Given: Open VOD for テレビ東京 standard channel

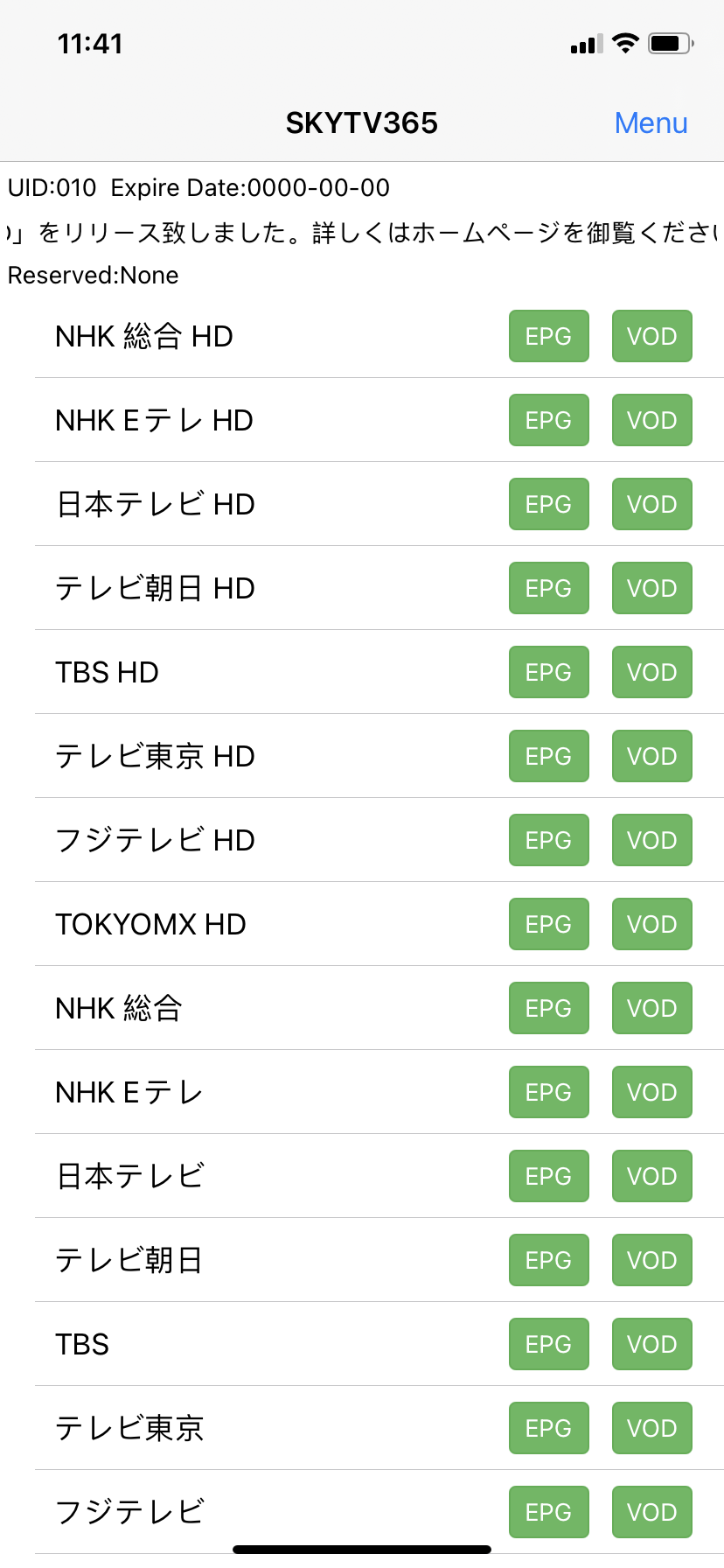Looking at the screenshot, I should click(652, 1428).
